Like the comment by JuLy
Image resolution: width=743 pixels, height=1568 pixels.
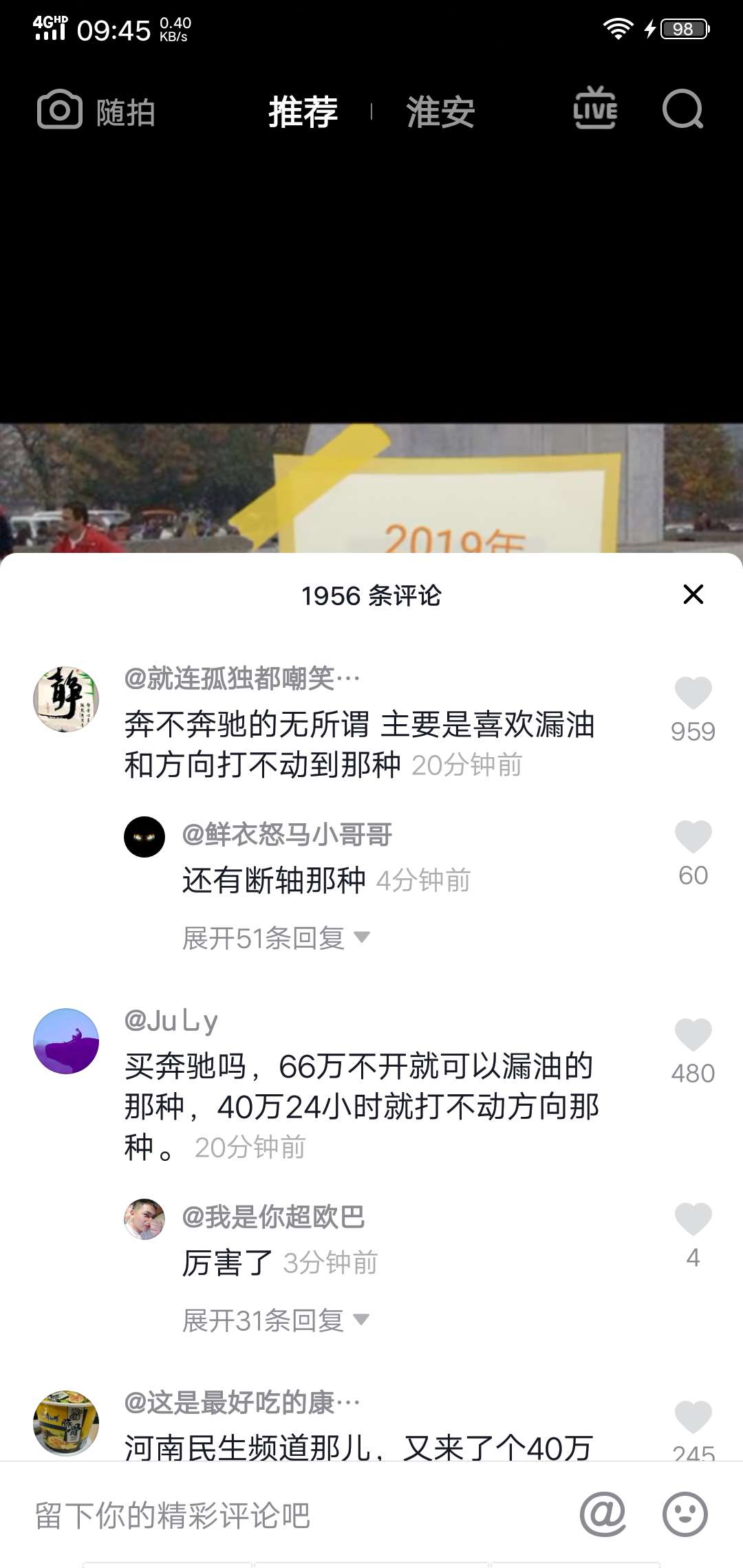pos(693,1034)
